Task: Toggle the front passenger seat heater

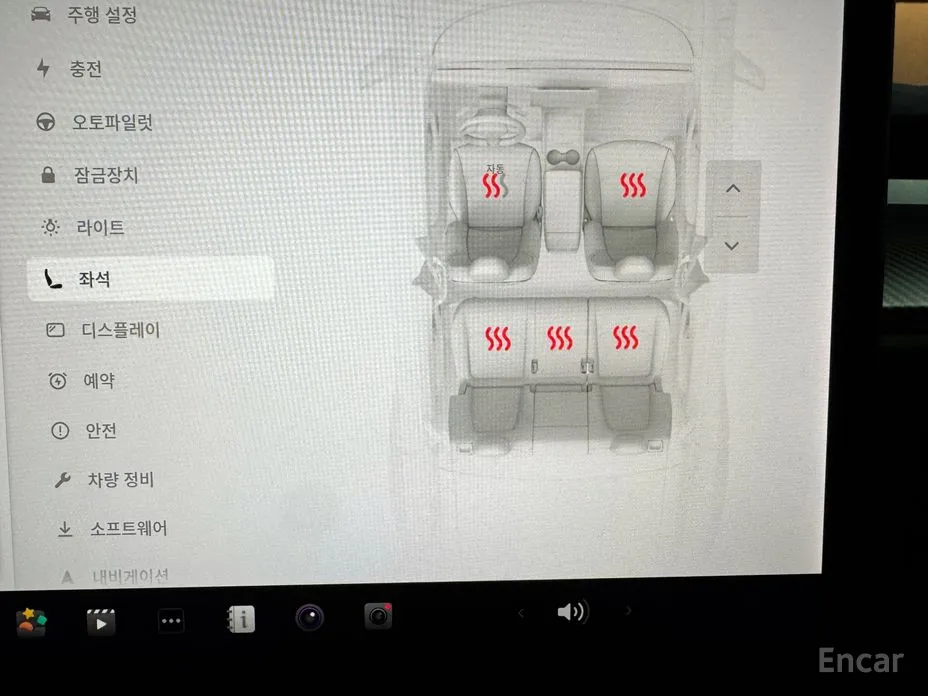Action: [x=632, y=185]
